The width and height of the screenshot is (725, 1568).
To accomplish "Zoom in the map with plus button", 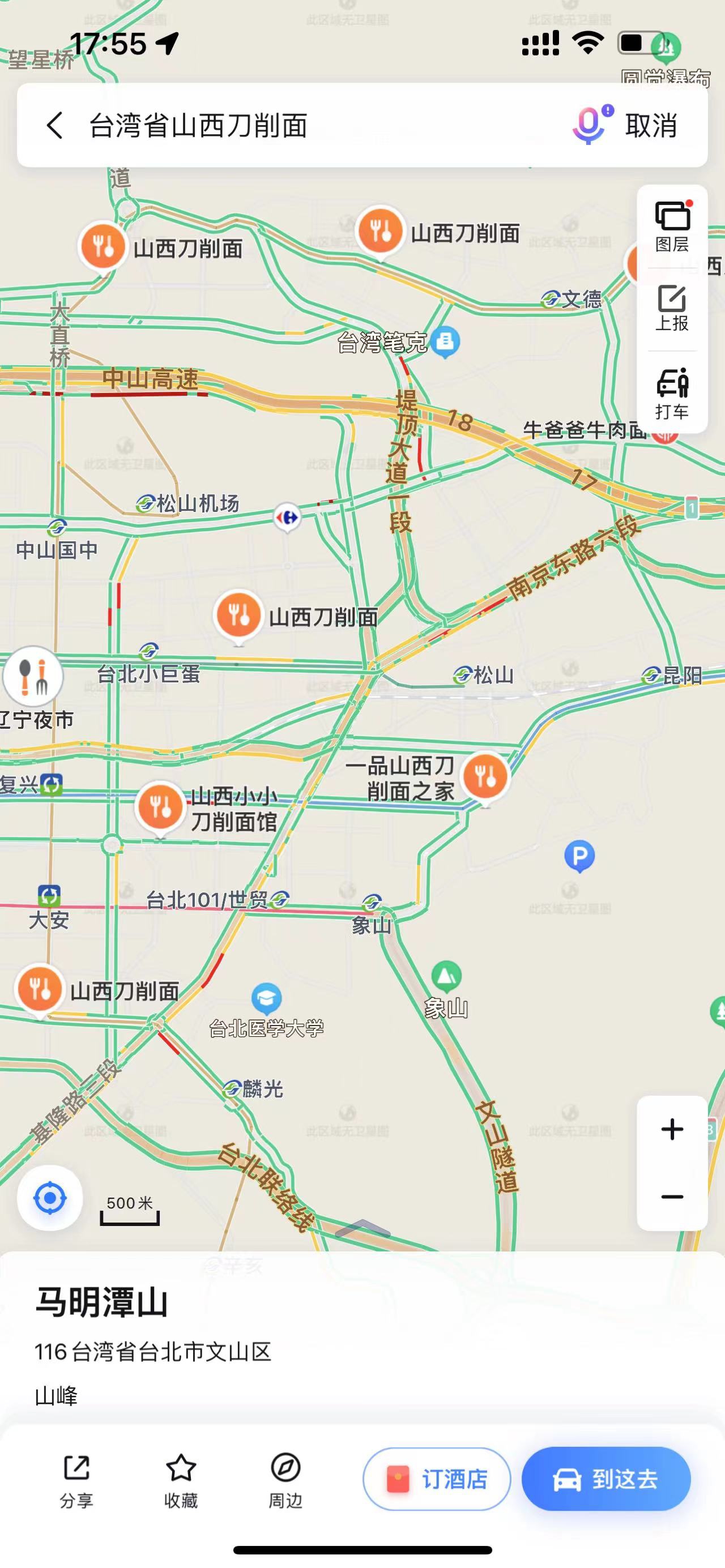I will (x=672, y=1129).
